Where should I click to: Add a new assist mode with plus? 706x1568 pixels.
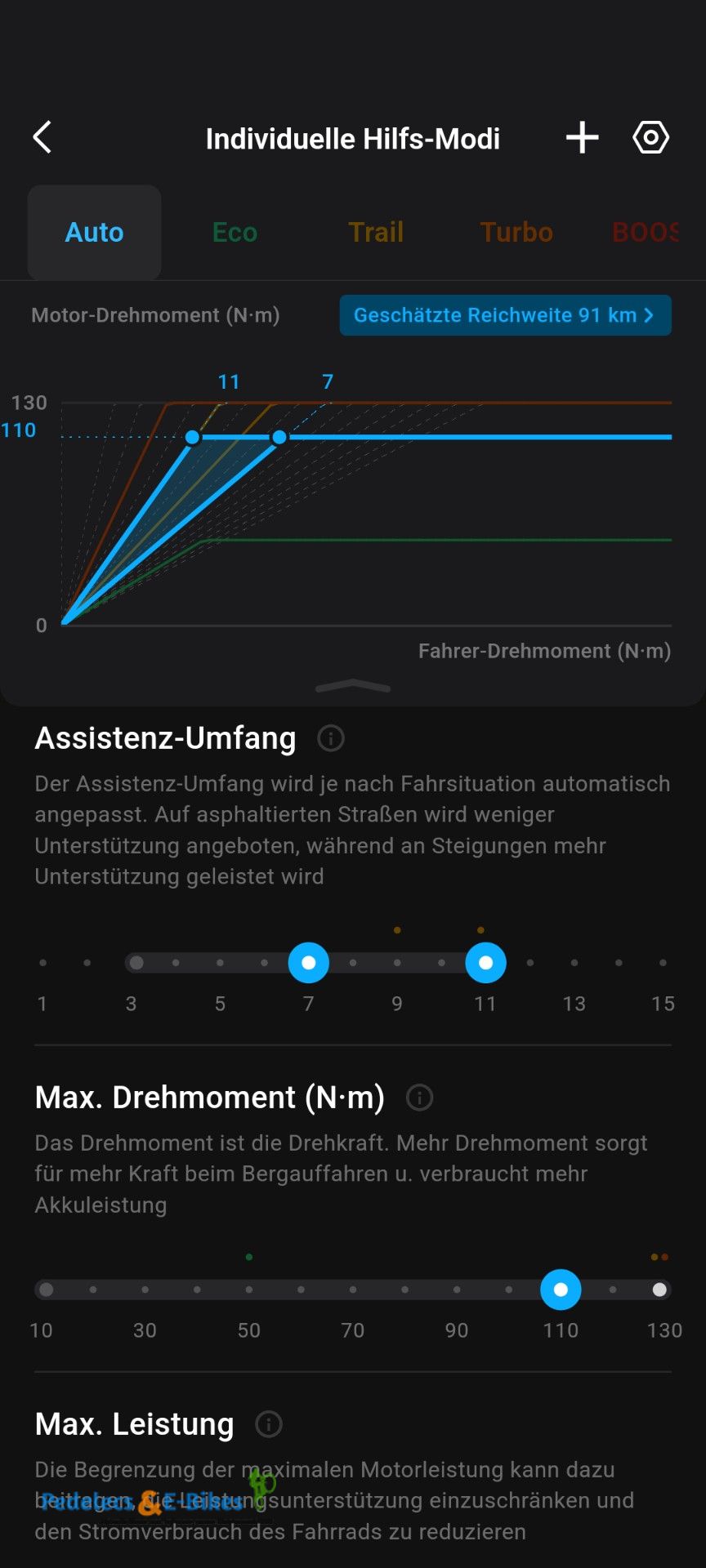[582, 137]
